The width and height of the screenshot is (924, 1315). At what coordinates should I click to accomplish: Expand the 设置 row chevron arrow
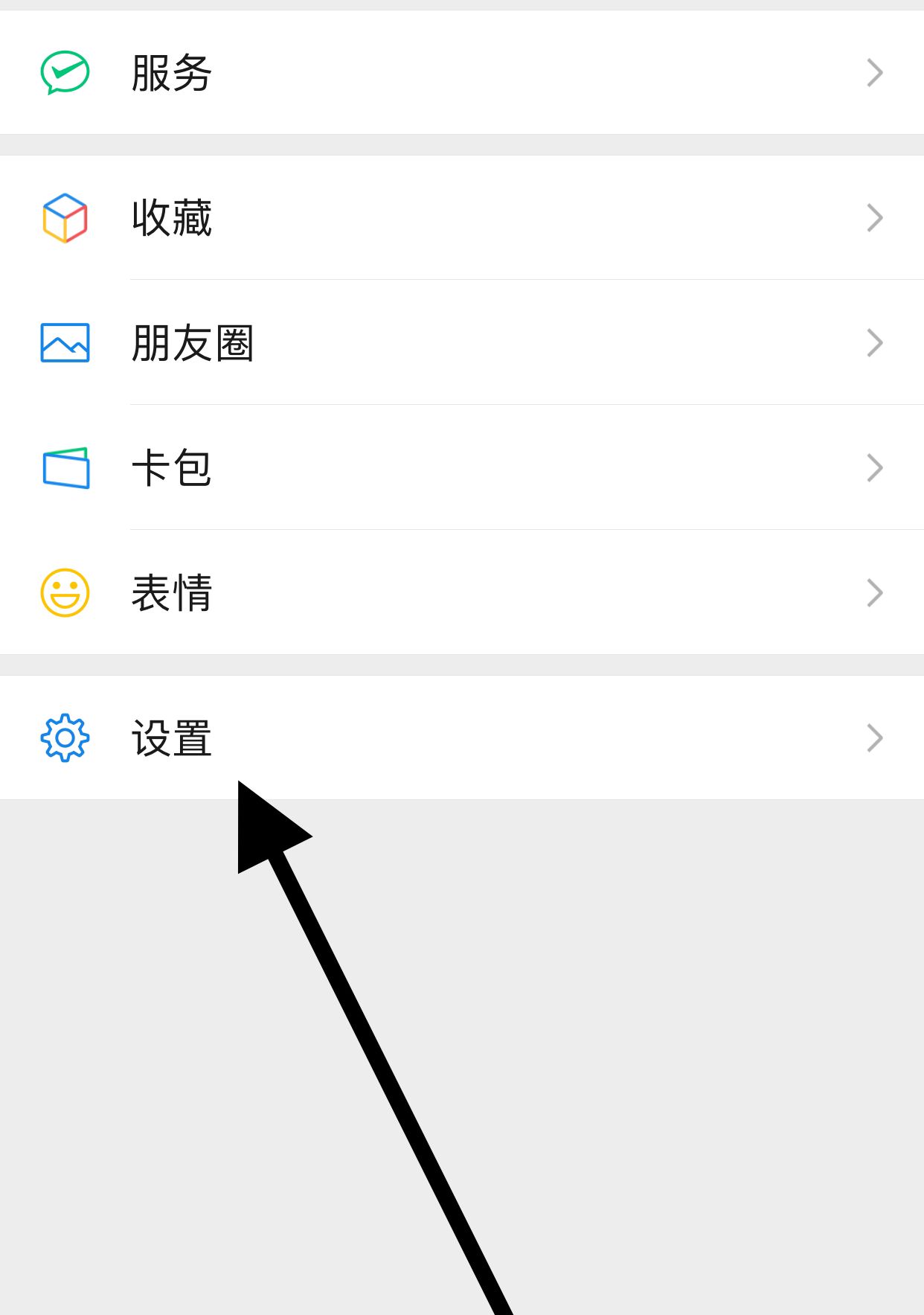pos(876,738)
